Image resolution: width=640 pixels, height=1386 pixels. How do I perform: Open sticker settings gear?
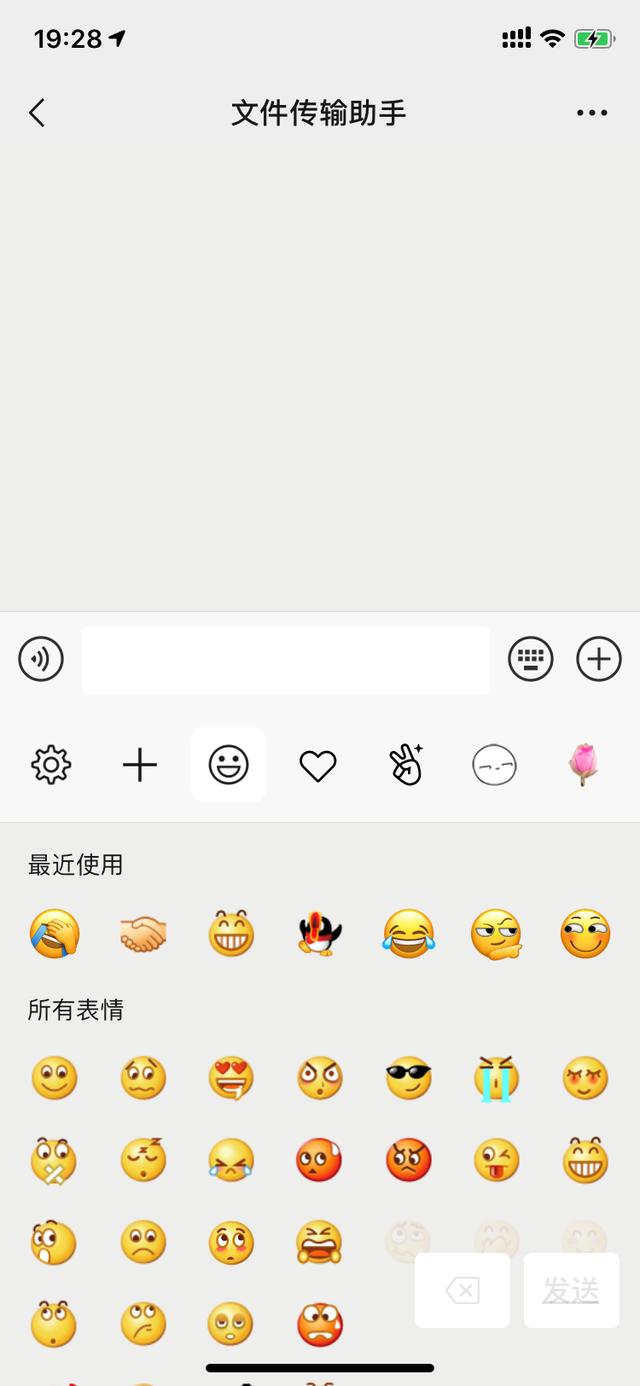tap(51, 765)
